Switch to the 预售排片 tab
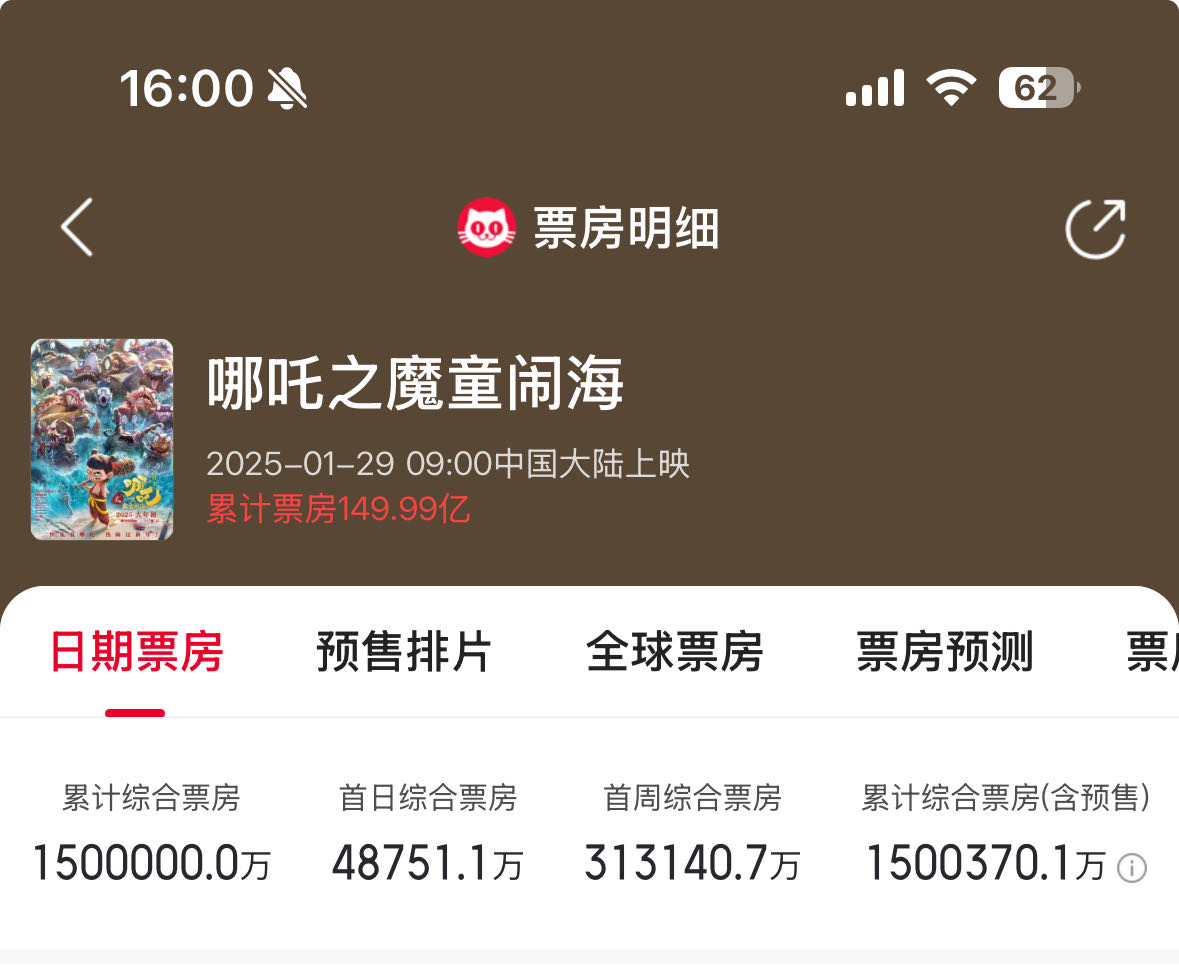This screenshot has height=967, width=1179. [404, 652]
